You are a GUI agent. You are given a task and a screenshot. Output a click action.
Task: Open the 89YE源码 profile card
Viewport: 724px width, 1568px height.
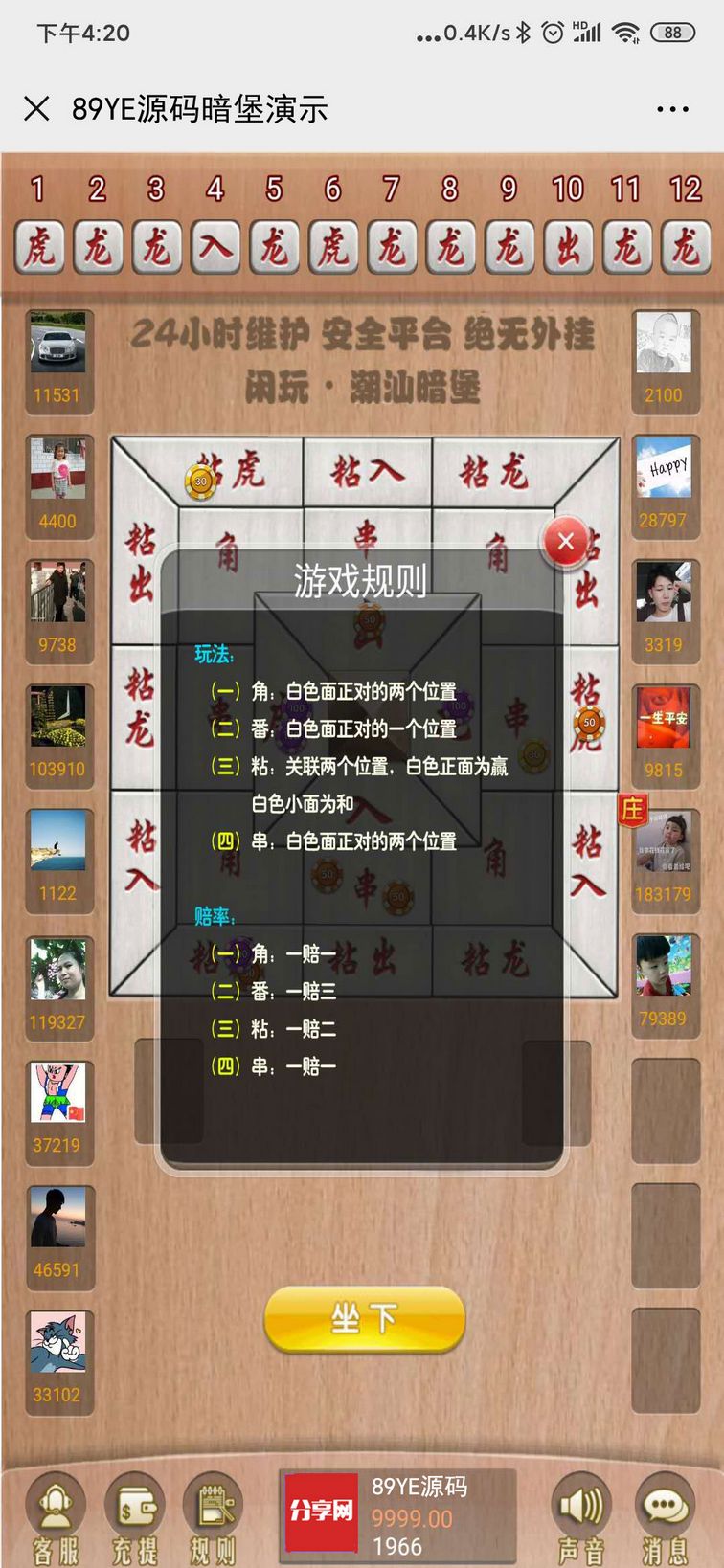click(x=397, y=1517)
